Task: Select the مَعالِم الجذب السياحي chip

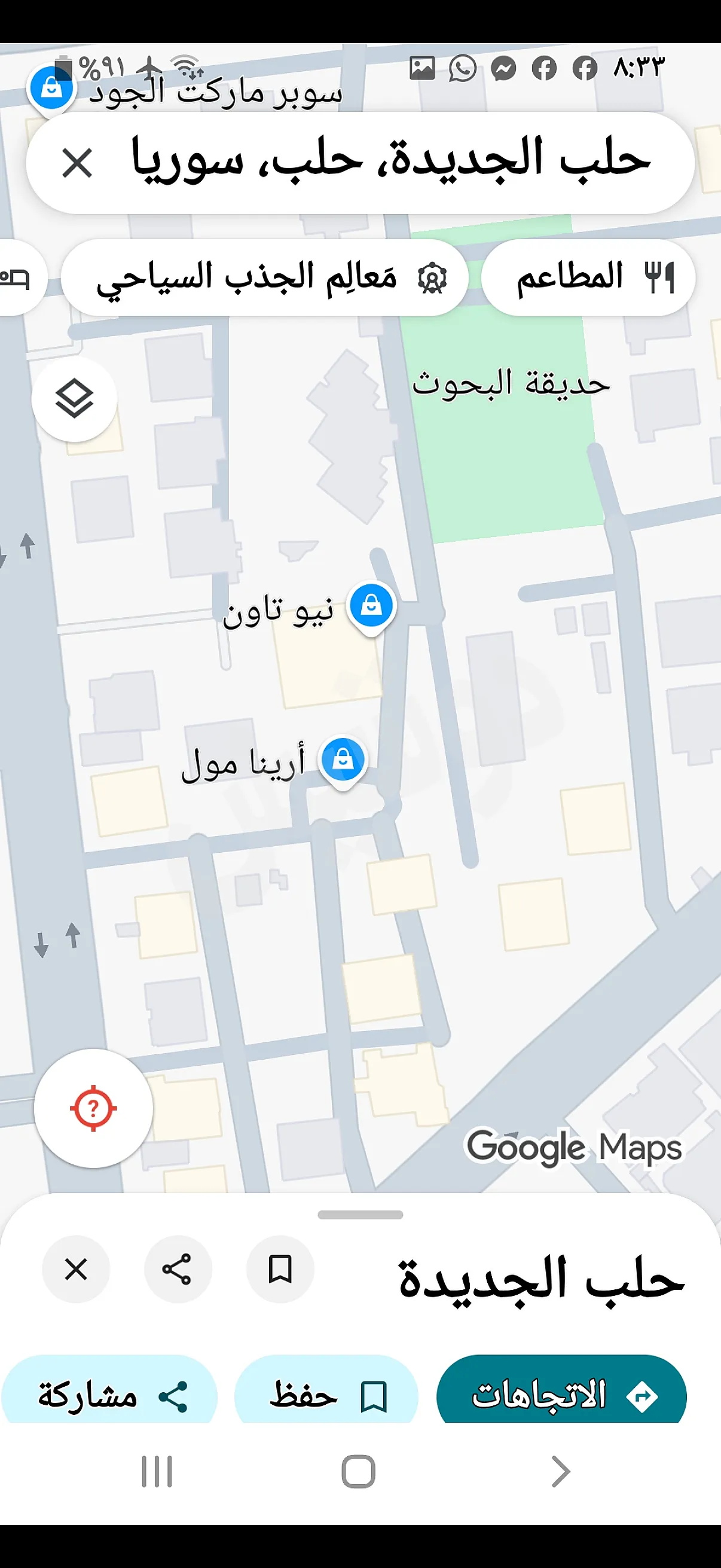Action: (x=264, y=277)
